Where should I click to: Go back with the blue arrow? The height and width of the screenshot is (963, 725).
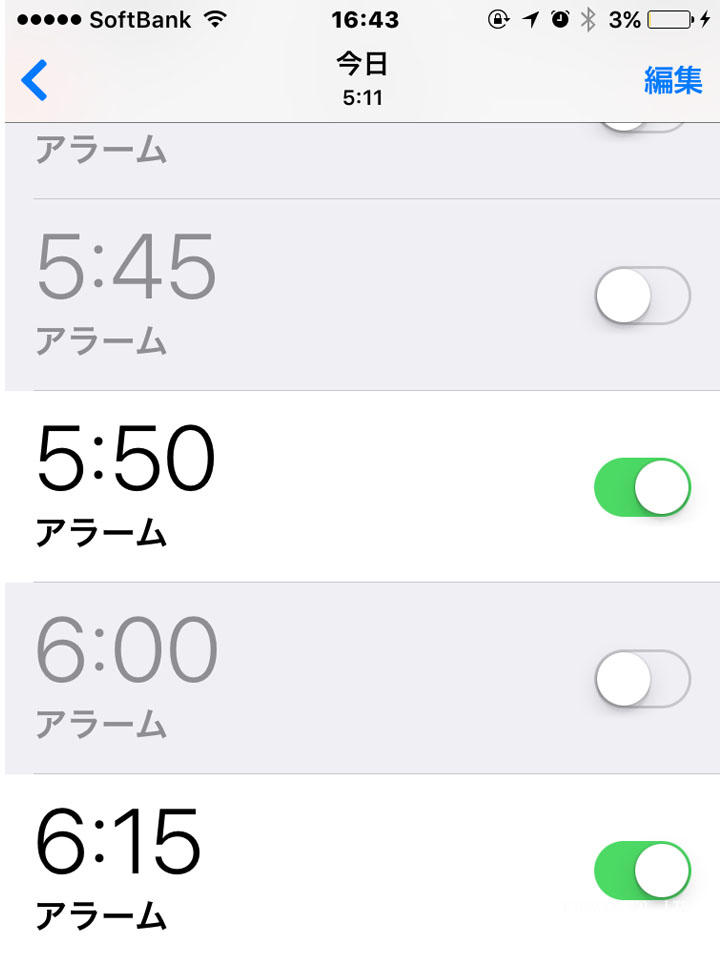34,80
